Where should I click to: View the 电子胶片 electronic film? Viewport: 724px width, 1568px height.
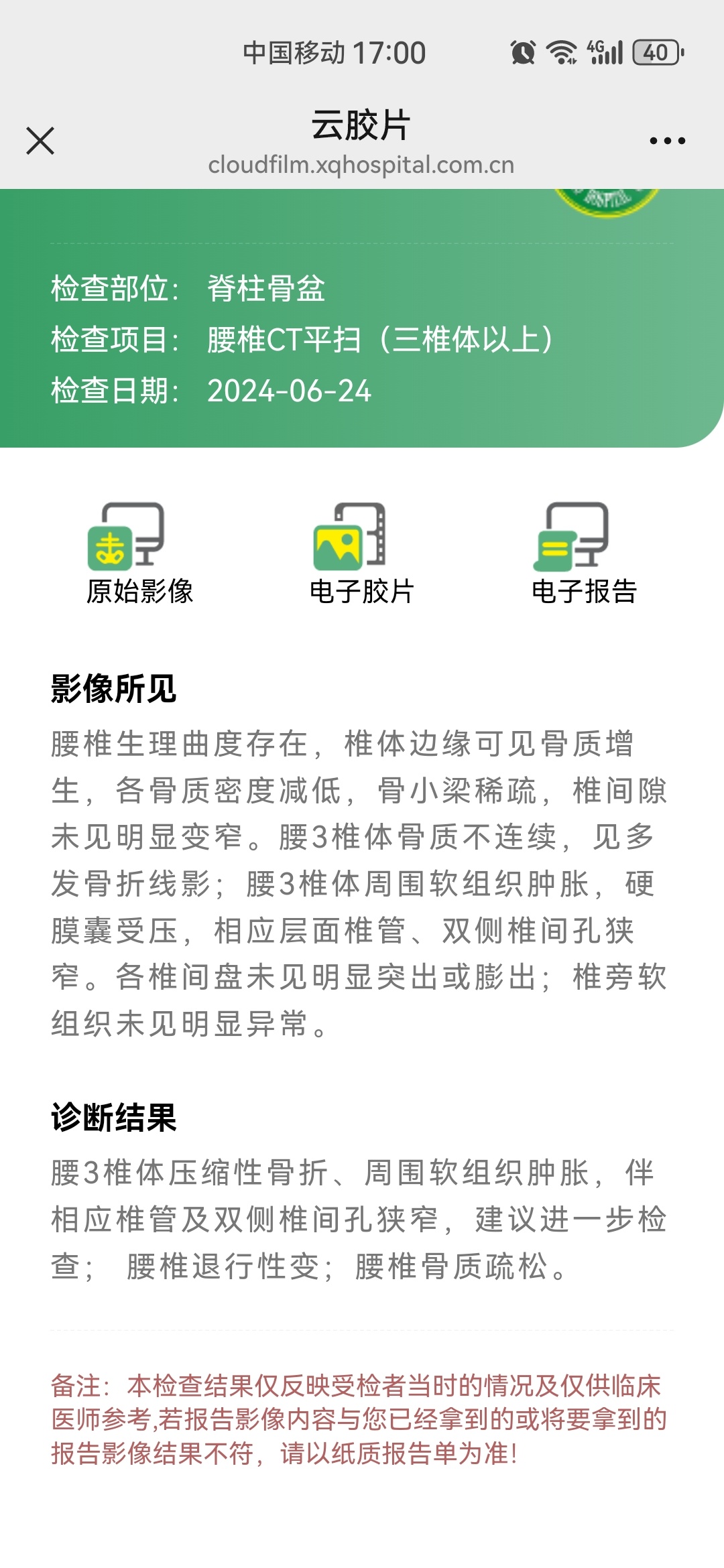click(x=361, y=553)
